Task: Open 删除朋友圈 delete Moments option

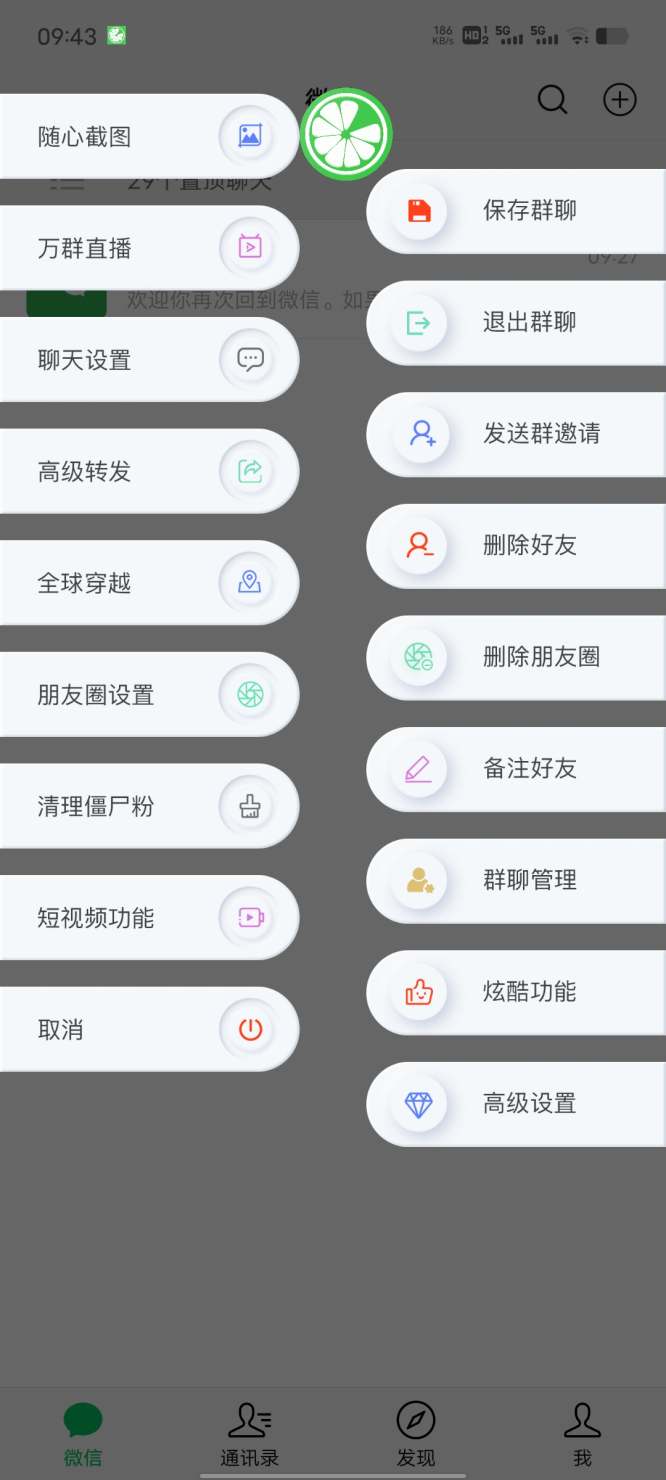Action: 517,657
